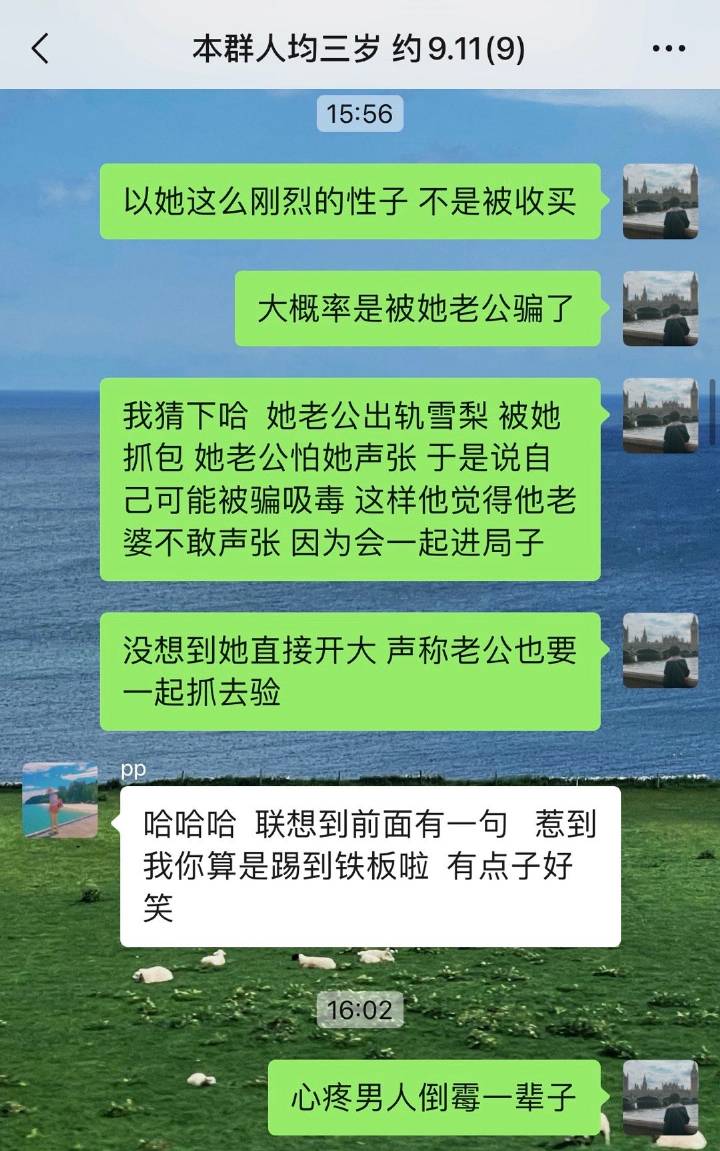The image size is (720, 1151).
Task: Open pp's profile avatar
Action: [60, 800]
